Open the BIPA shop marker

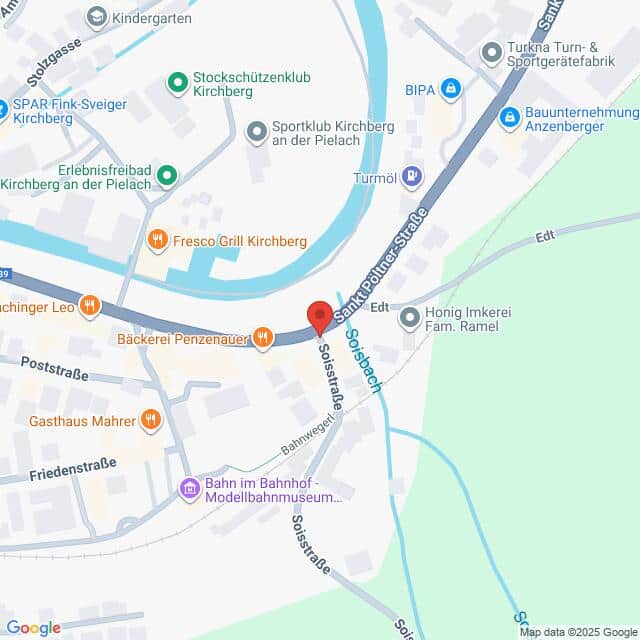pyautogui.click(x=451, y=89)
